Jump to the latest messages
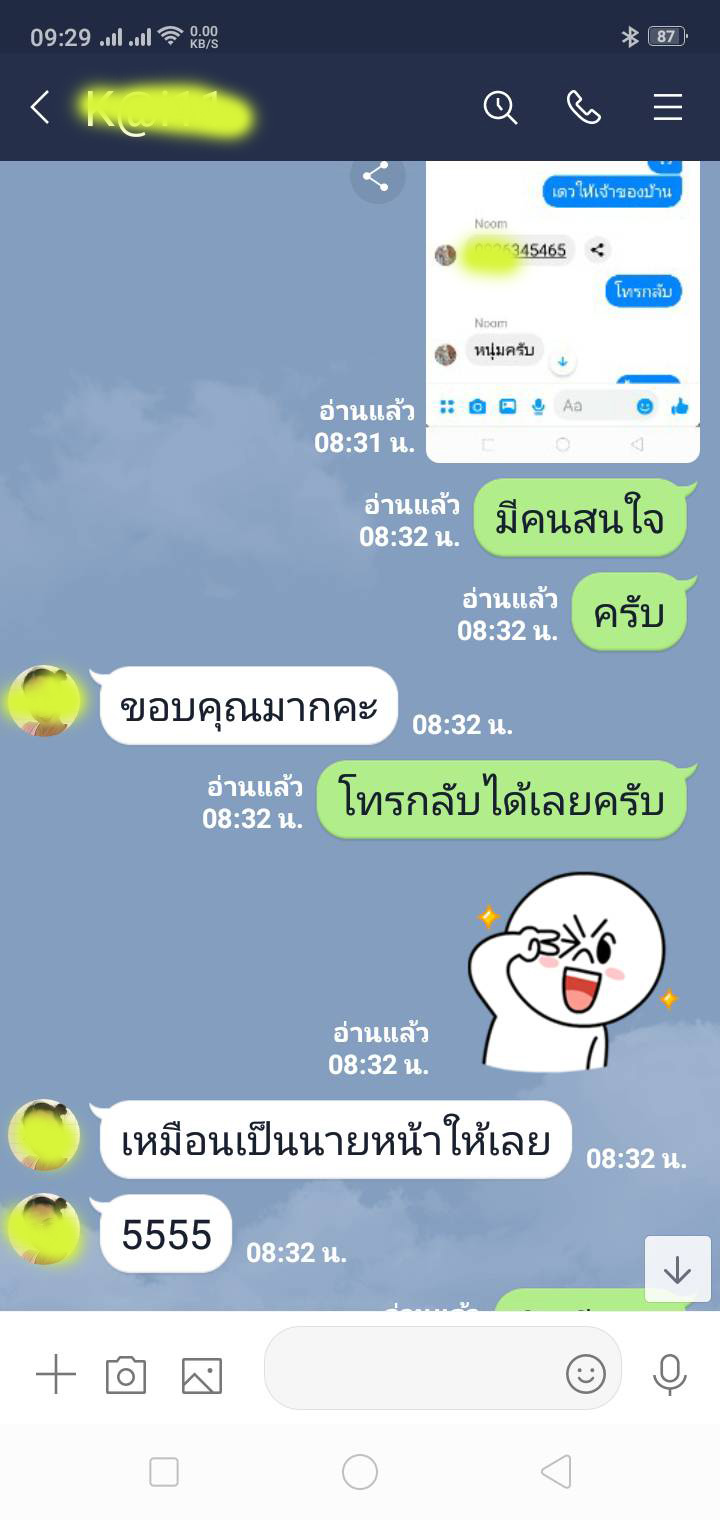Screen dimensions: 720x1520 tap(677, 1269)
